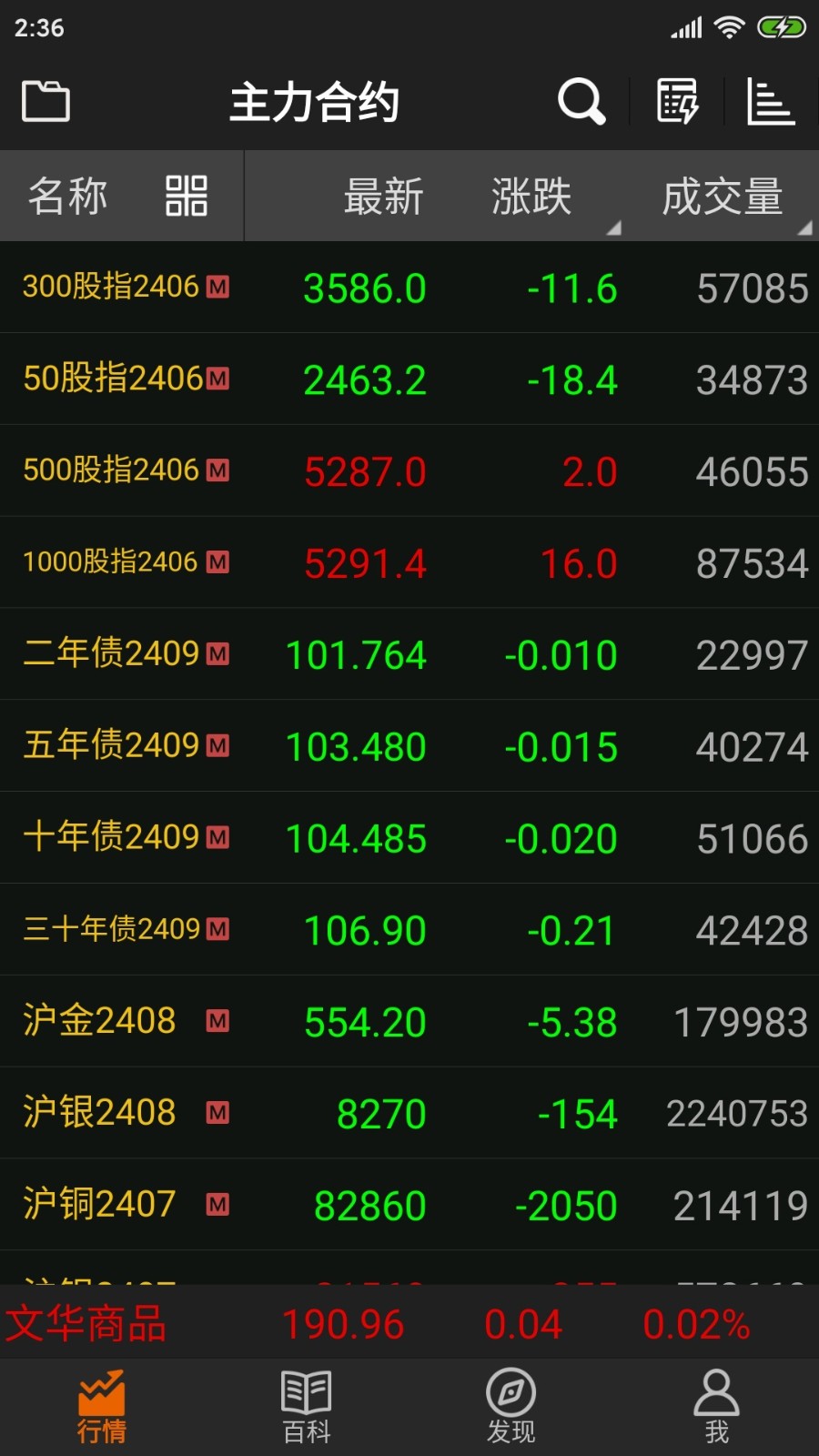The height and width of the screenshot is (1456, 819).
Task: Toggle the grid view icon beside 名称
Action: (x=187, y=197)
